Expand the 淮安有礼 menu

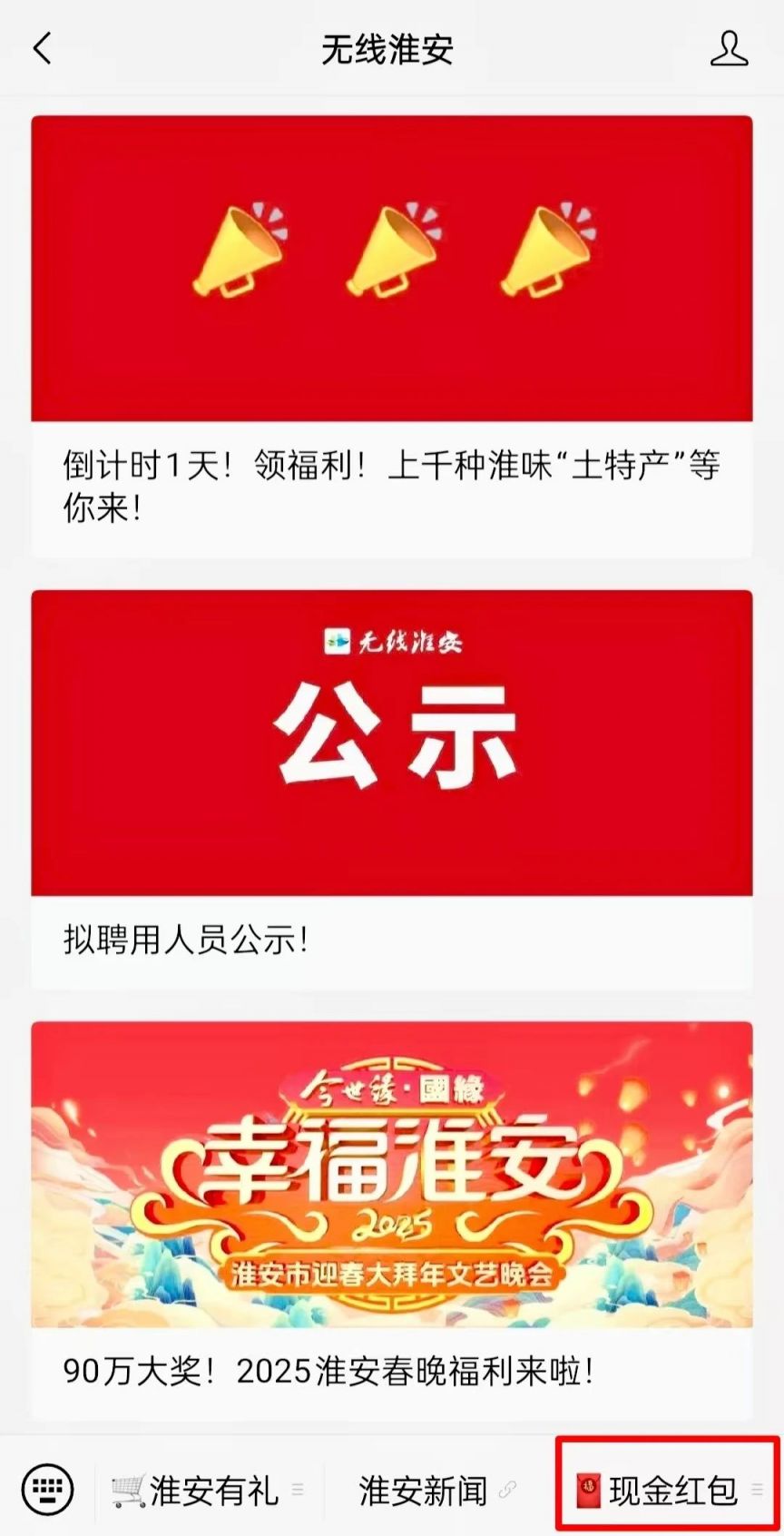[209, 1490]
